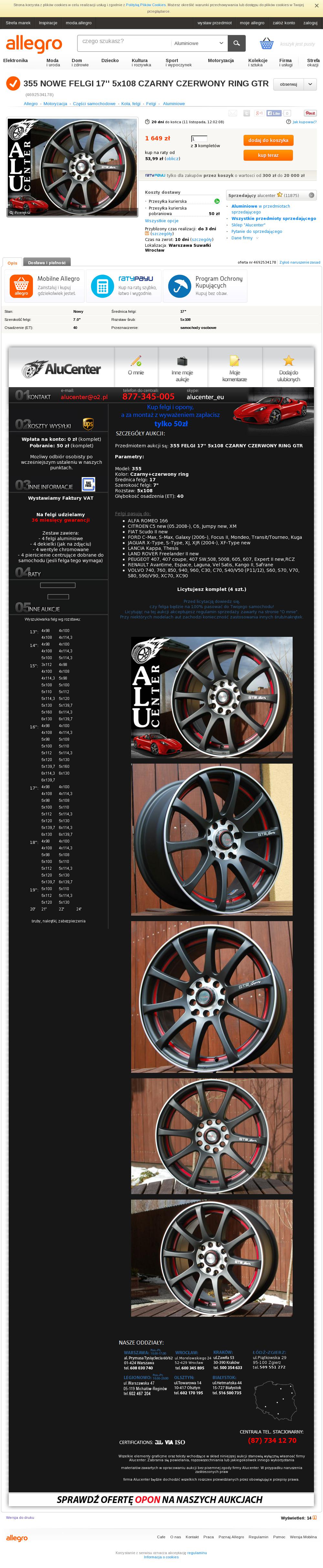Open the 'zaloguj' login link
This screenshot has height=1568, width=323.
[x=310, y=23]
